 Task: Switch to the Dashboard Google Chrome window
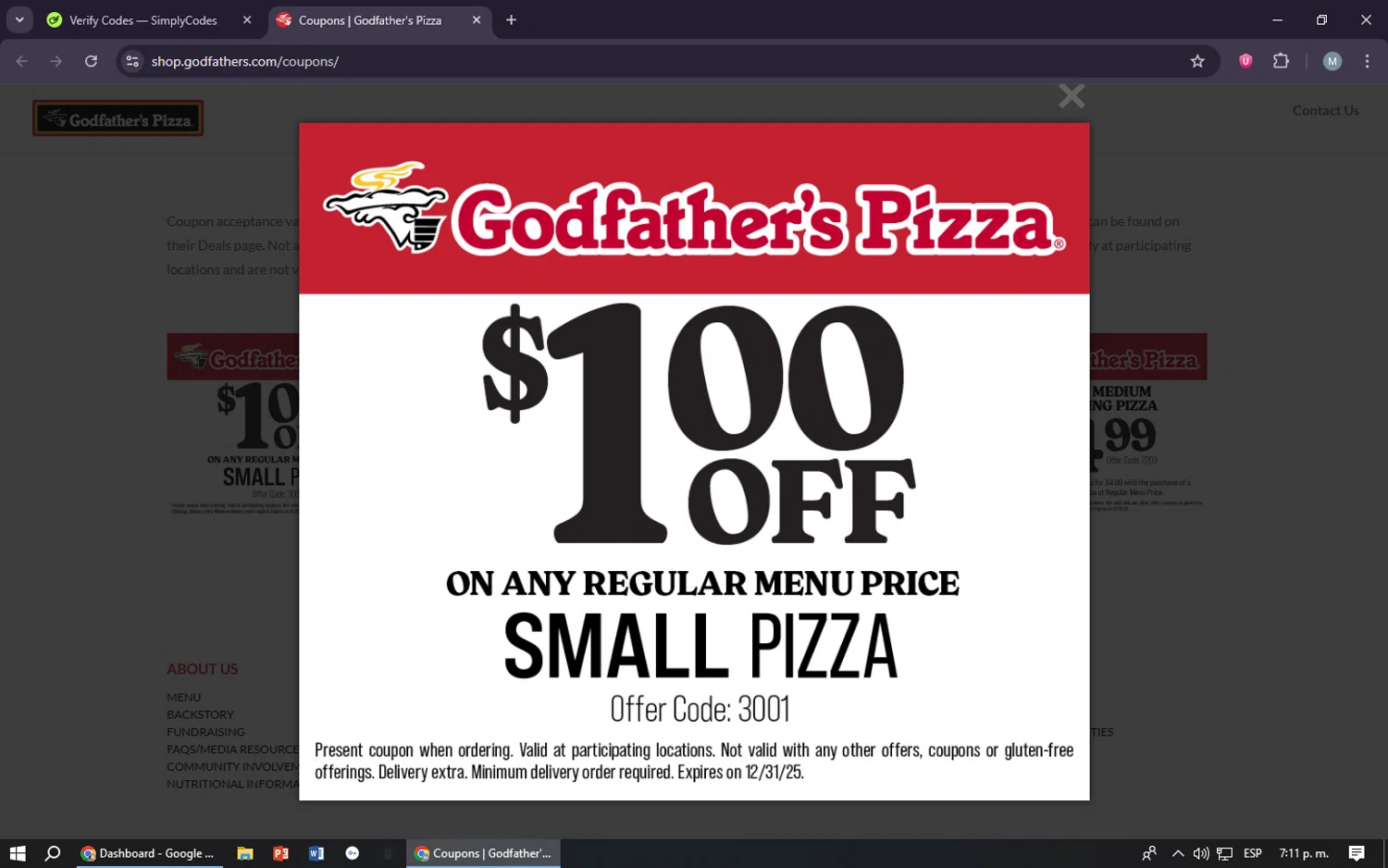click(x=147, y=853)
